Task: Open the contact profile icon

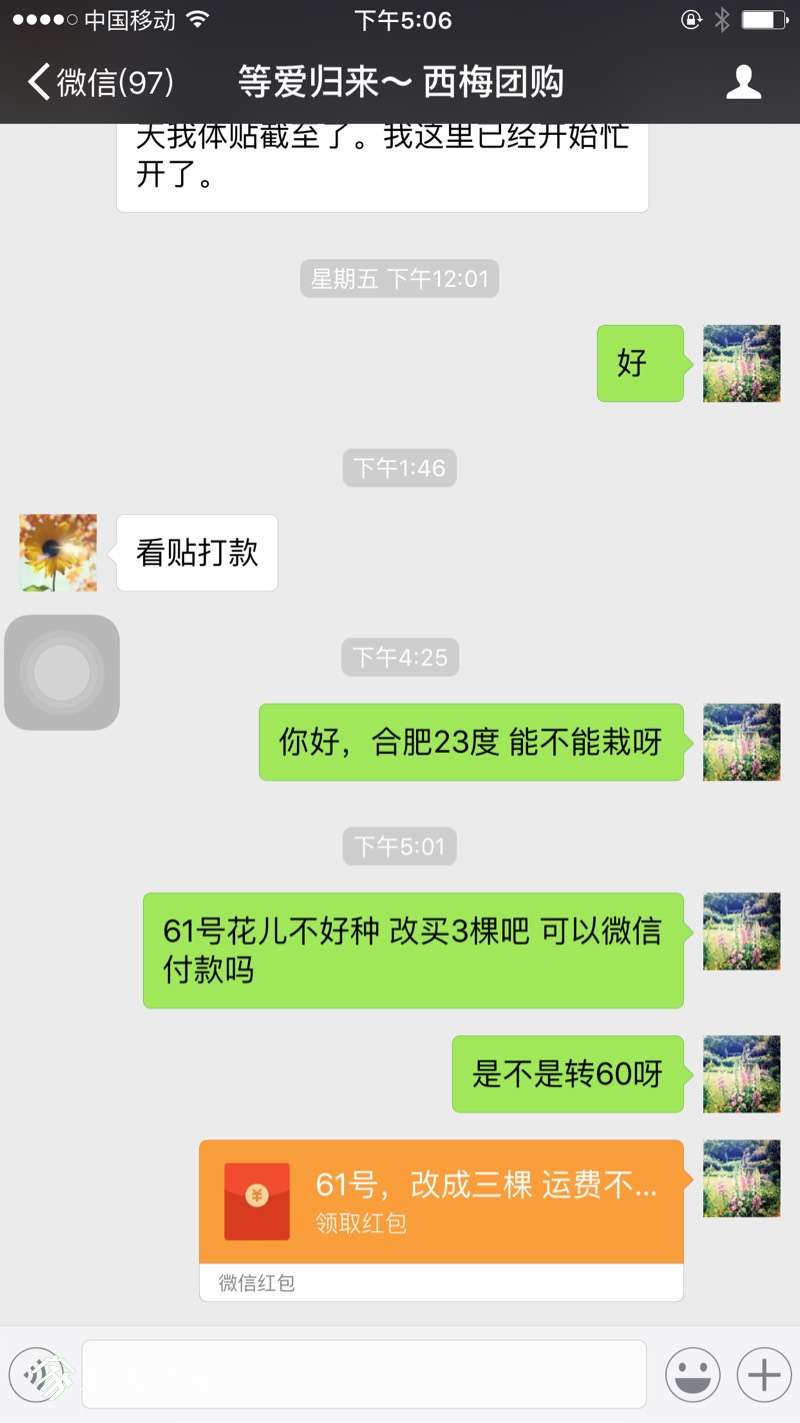Action: (743, 82)
